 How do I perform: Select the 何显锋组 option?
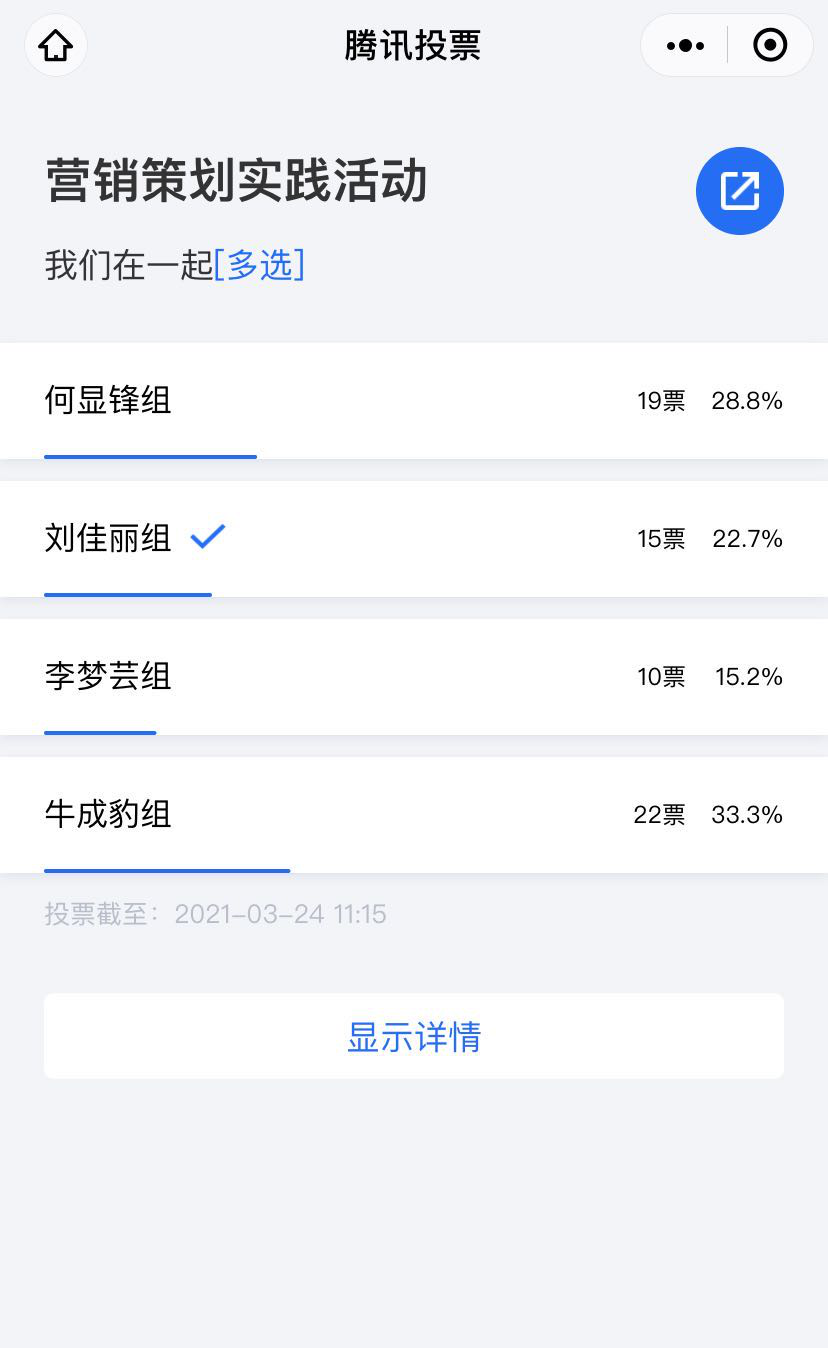click(x=414, y=401)
